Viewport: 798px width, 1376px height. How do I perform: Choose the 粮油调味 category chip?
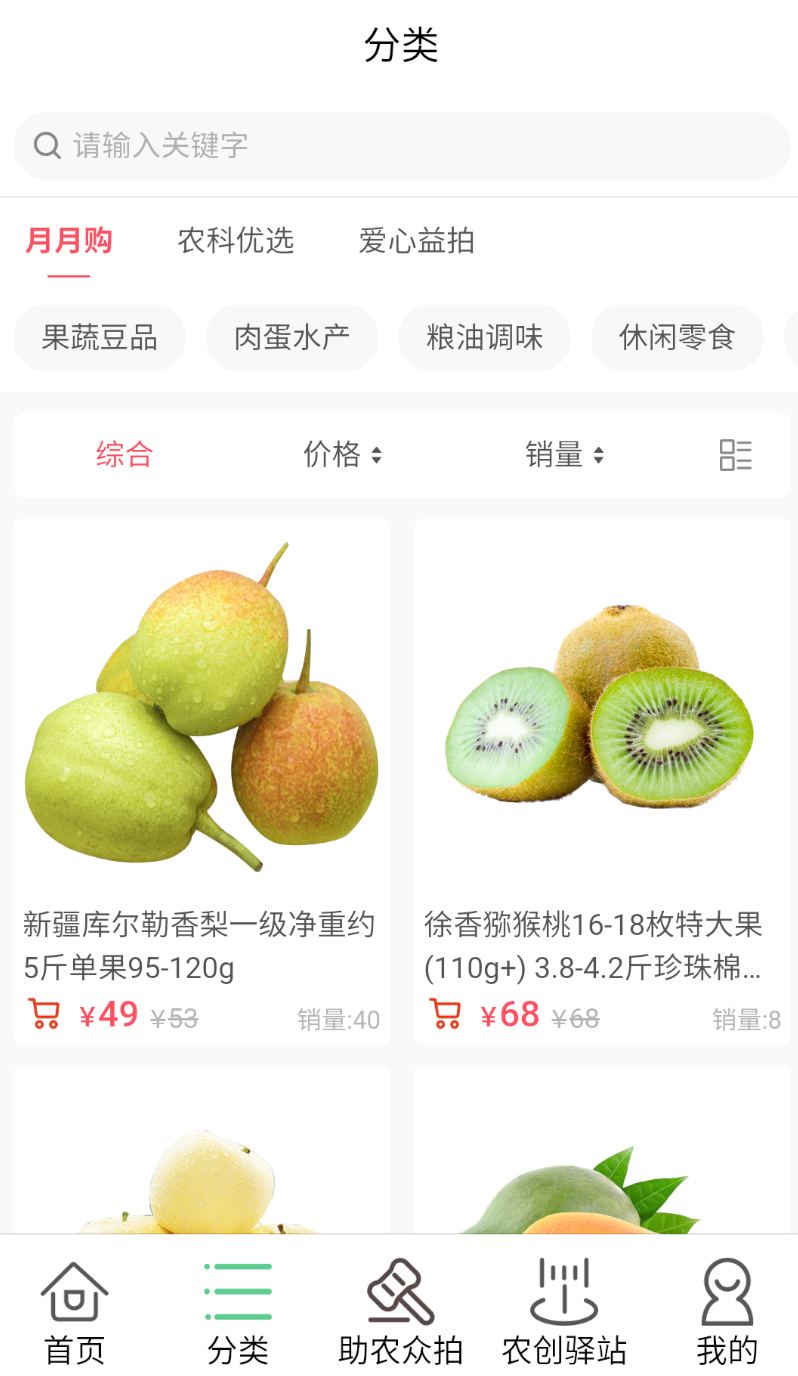(x=485, y=338)
